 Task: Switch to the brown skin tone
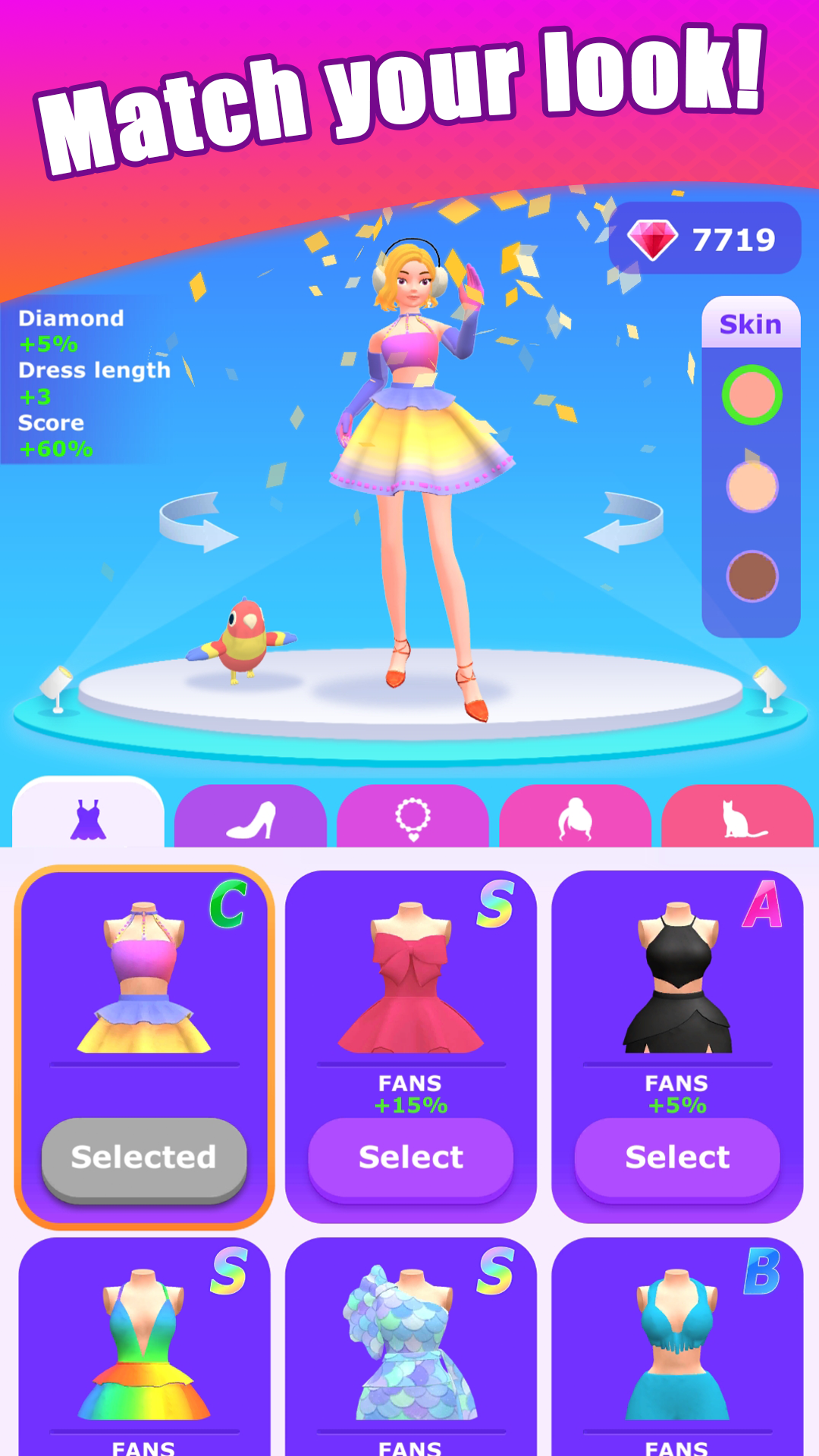pos(752,576)
